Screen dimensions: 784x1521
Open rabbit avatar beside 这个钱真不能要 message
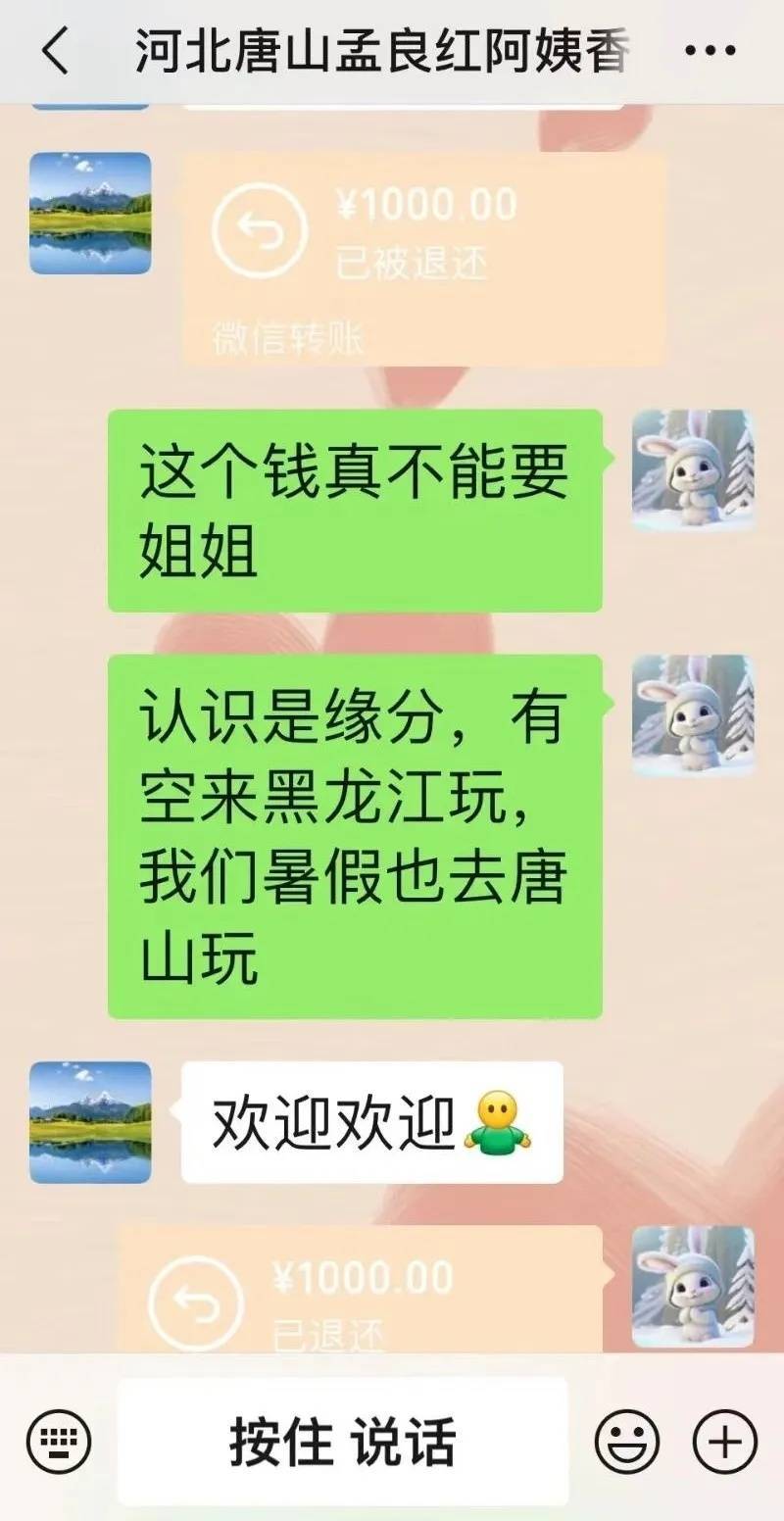694,470
